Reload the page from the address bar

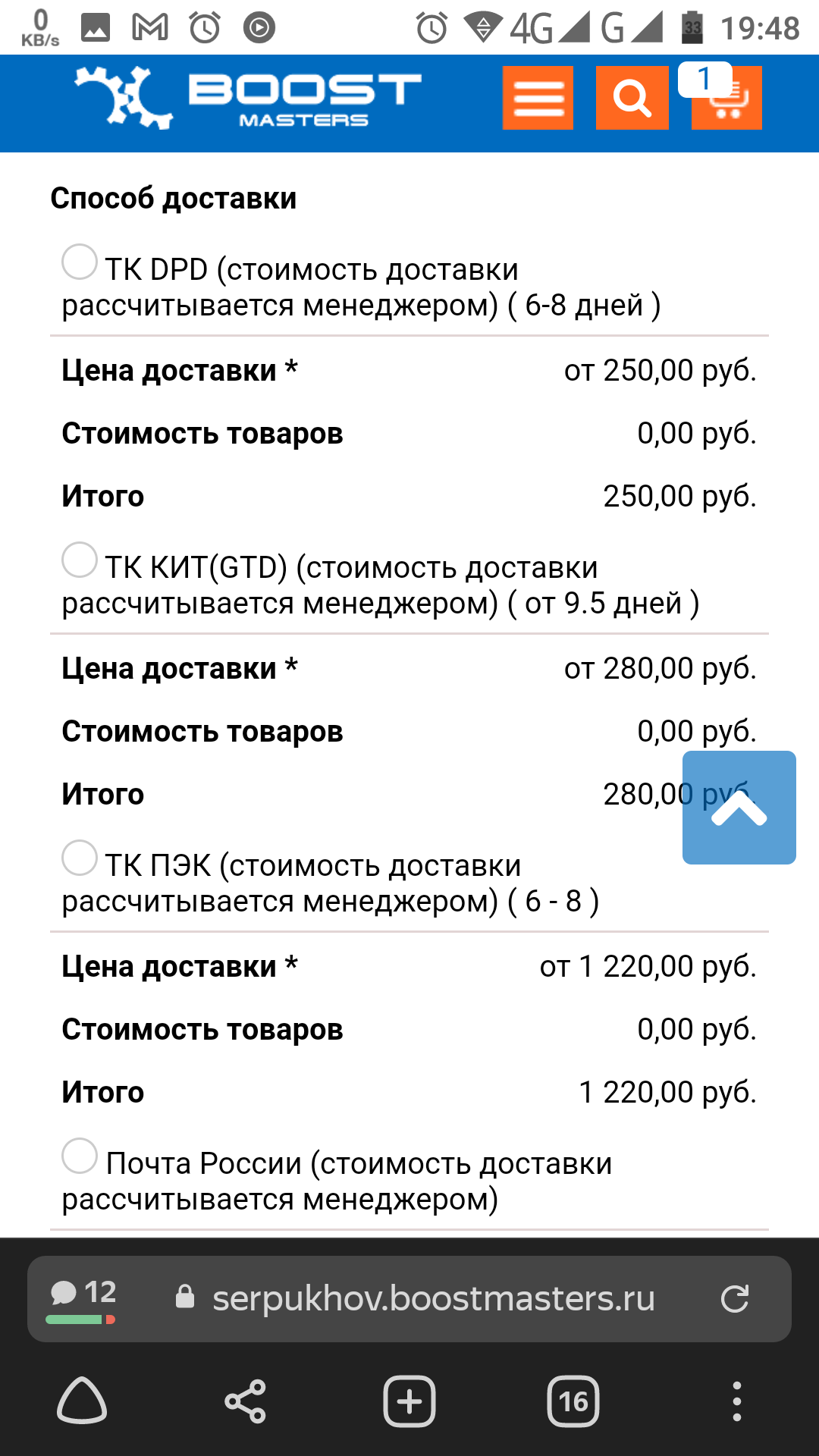[735, 1299]
